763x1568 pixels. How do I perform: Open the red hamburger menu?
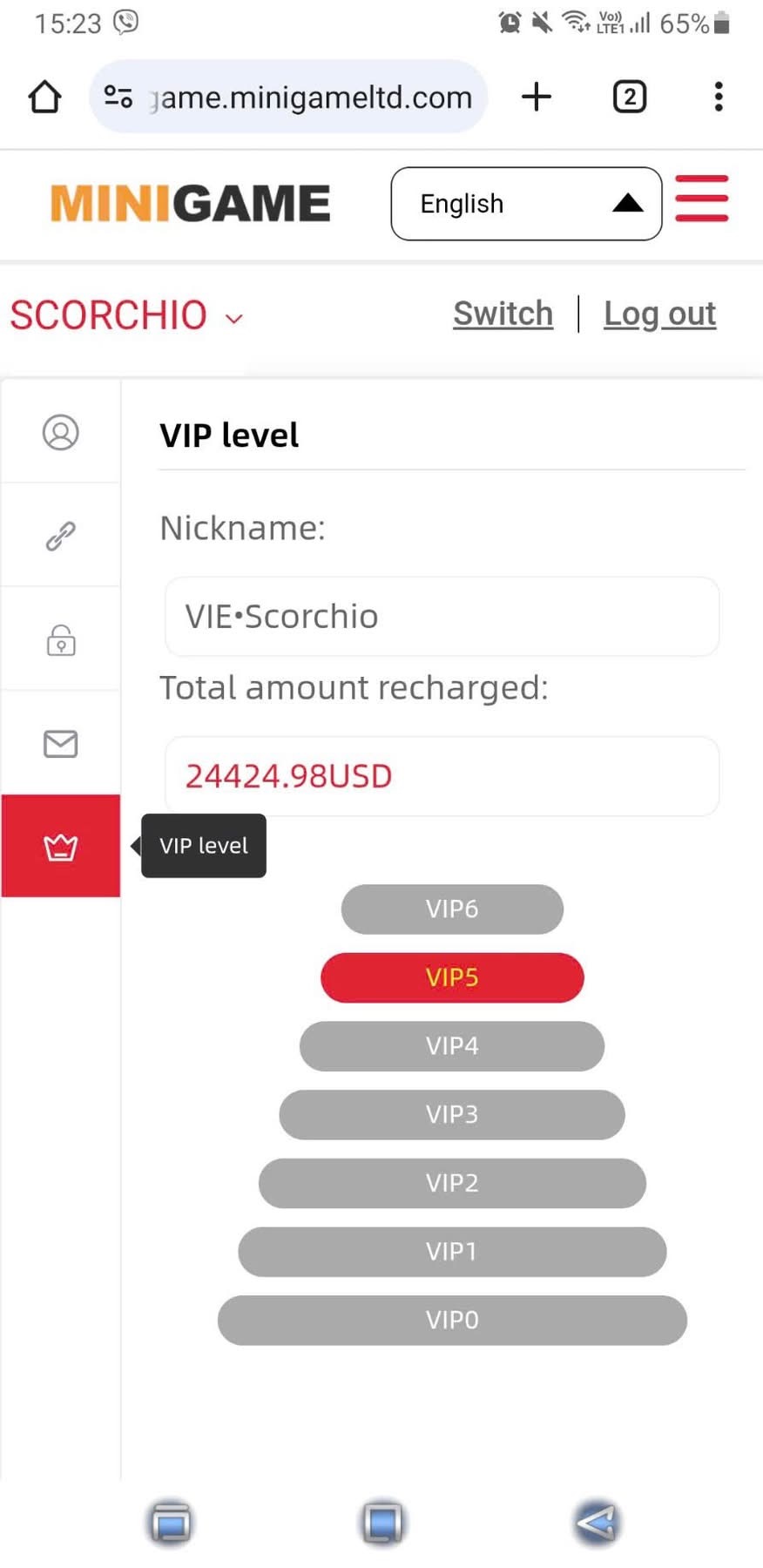click(701, 199)
